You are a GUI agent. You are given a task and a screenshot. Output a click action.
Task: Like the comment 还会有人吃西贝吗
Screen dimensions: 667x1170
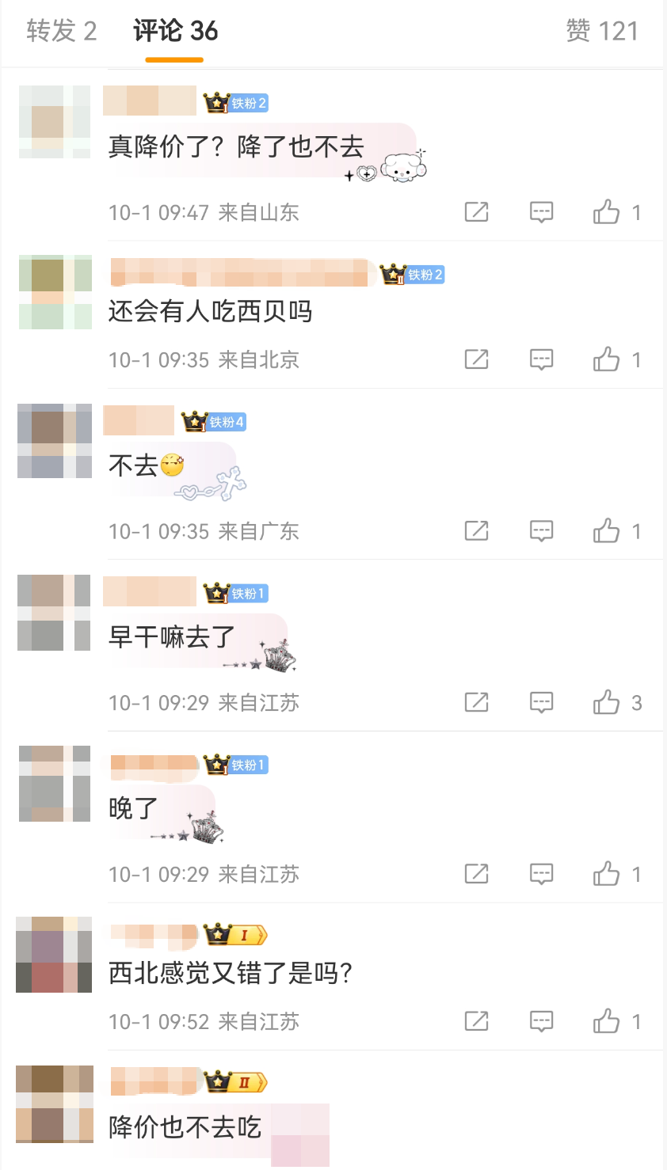pyautogui.click(x=607, y=359)
